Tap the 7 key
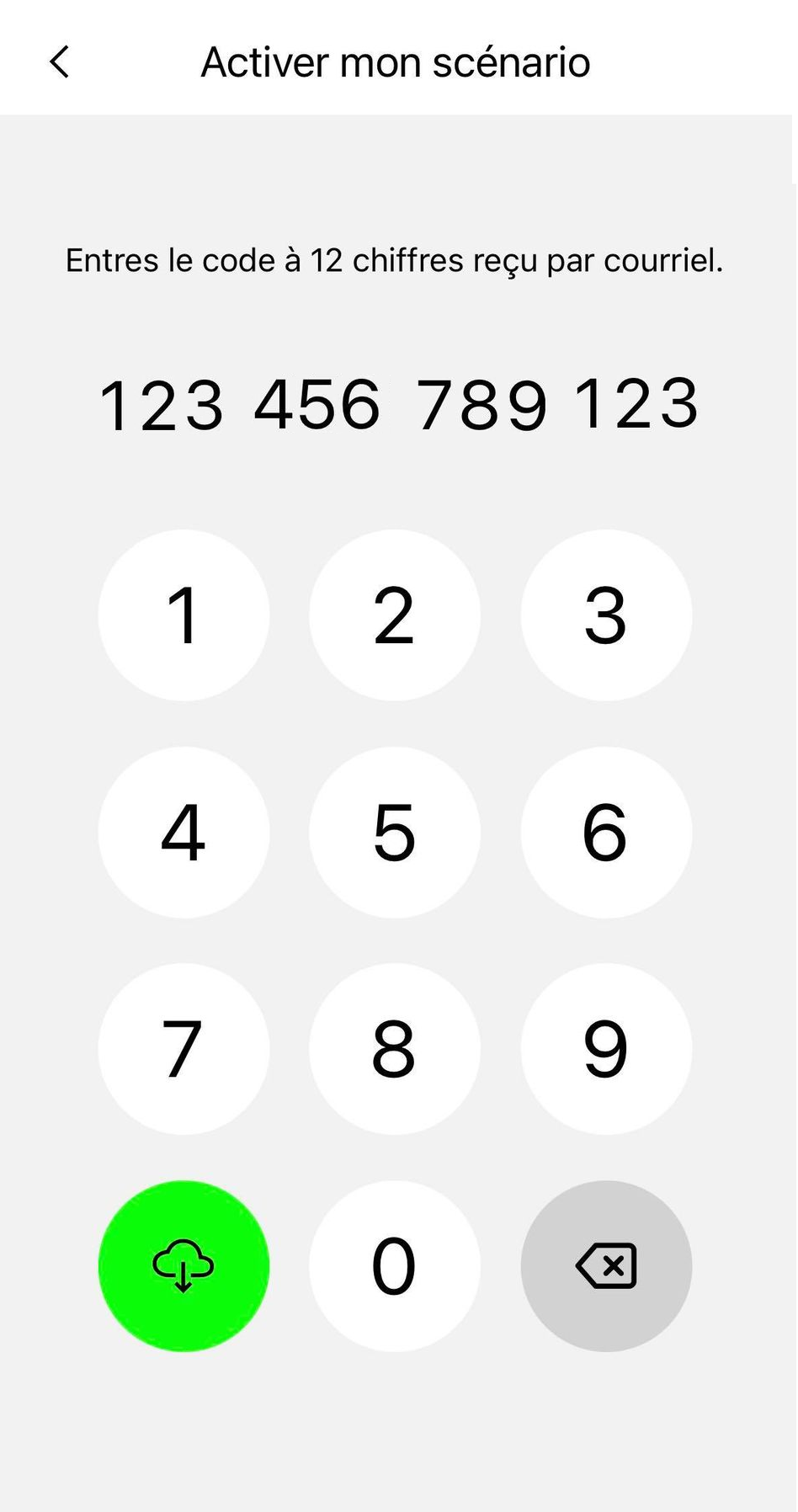This screenshot has width=798, height=1512. tap(184, 1049)
